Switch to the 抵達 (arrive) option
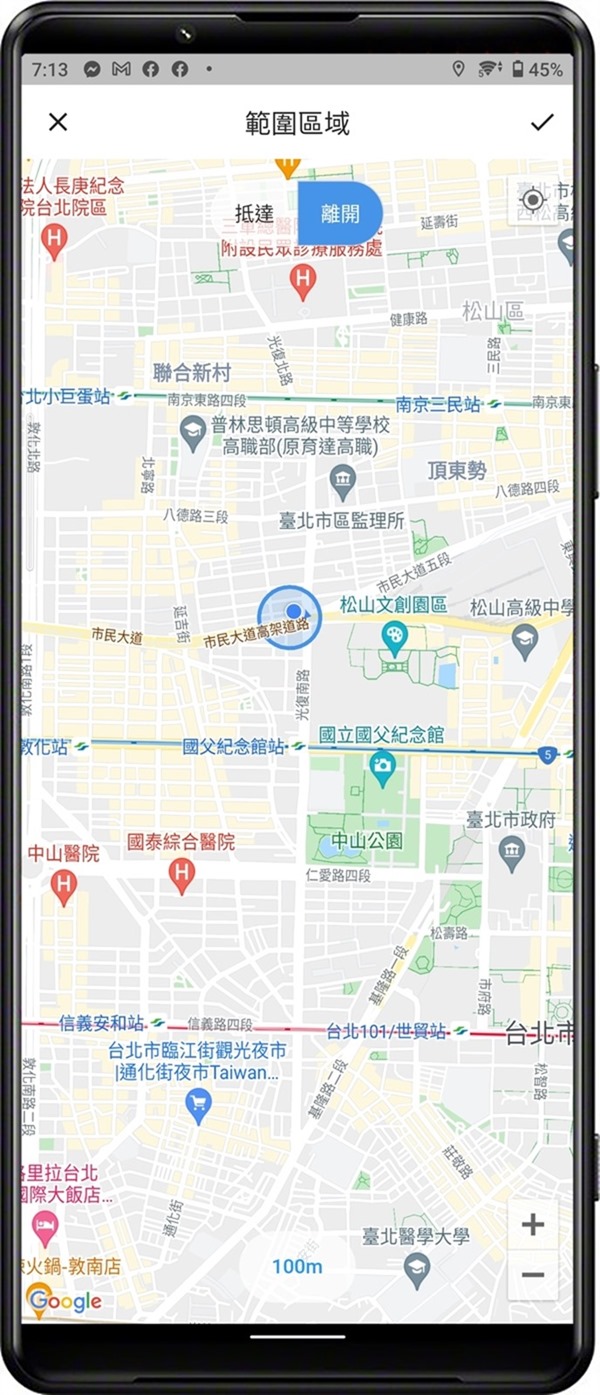The image size is (600, 1395). pos(254,213)
